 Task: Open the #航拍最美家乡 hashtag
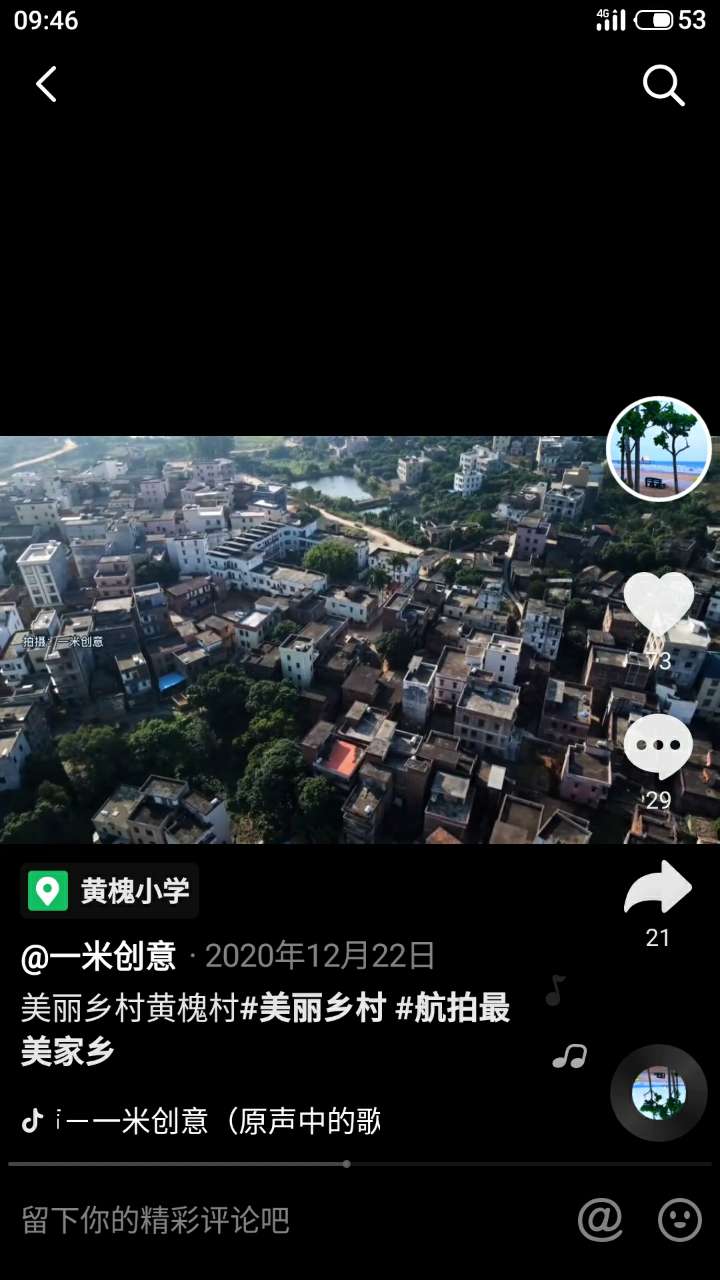tap(452, 1009)
